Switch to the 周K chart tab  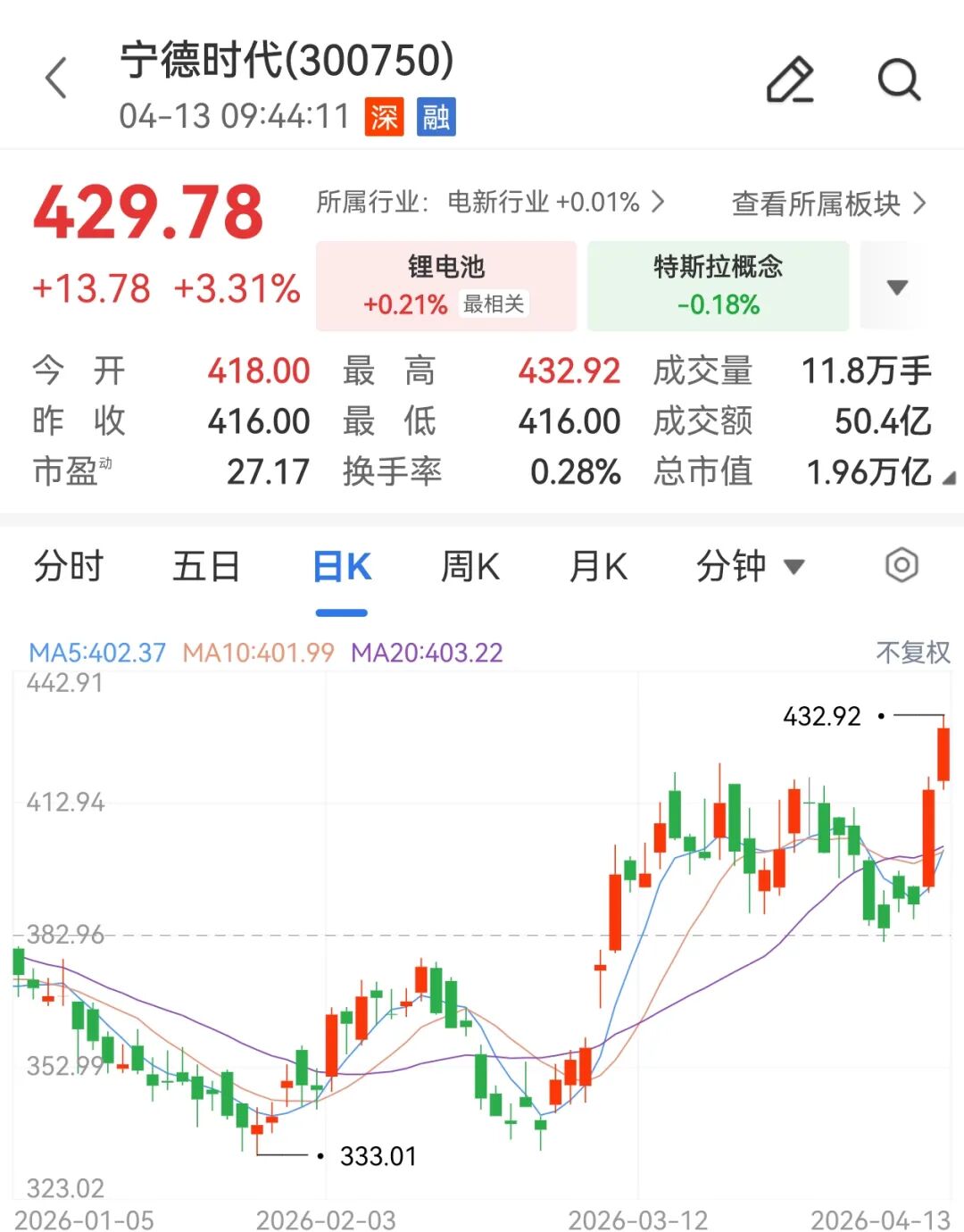(470, 567)
